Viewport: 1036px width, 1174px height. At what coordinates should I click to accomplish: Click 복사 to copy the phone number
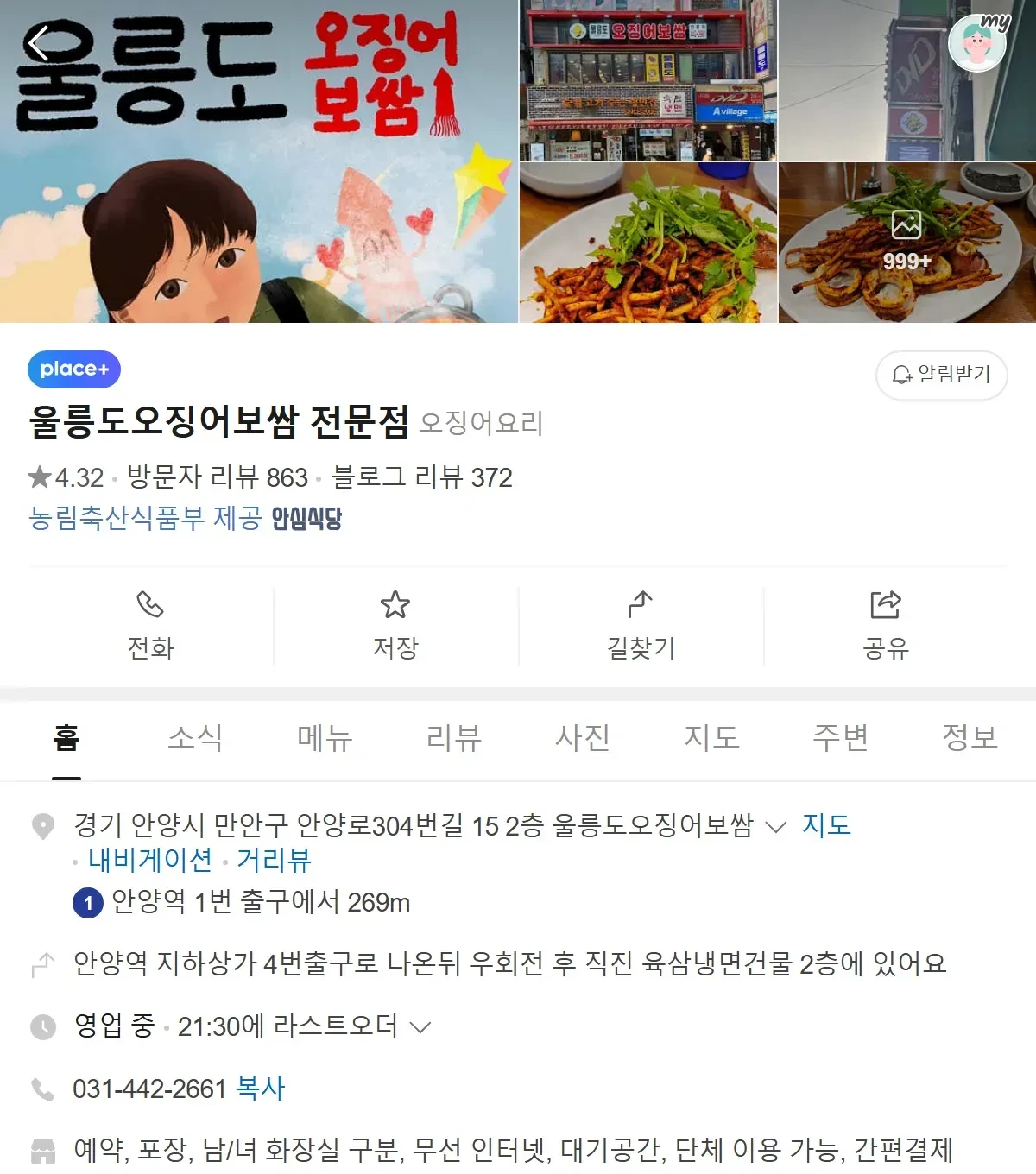pos(261,1089)
